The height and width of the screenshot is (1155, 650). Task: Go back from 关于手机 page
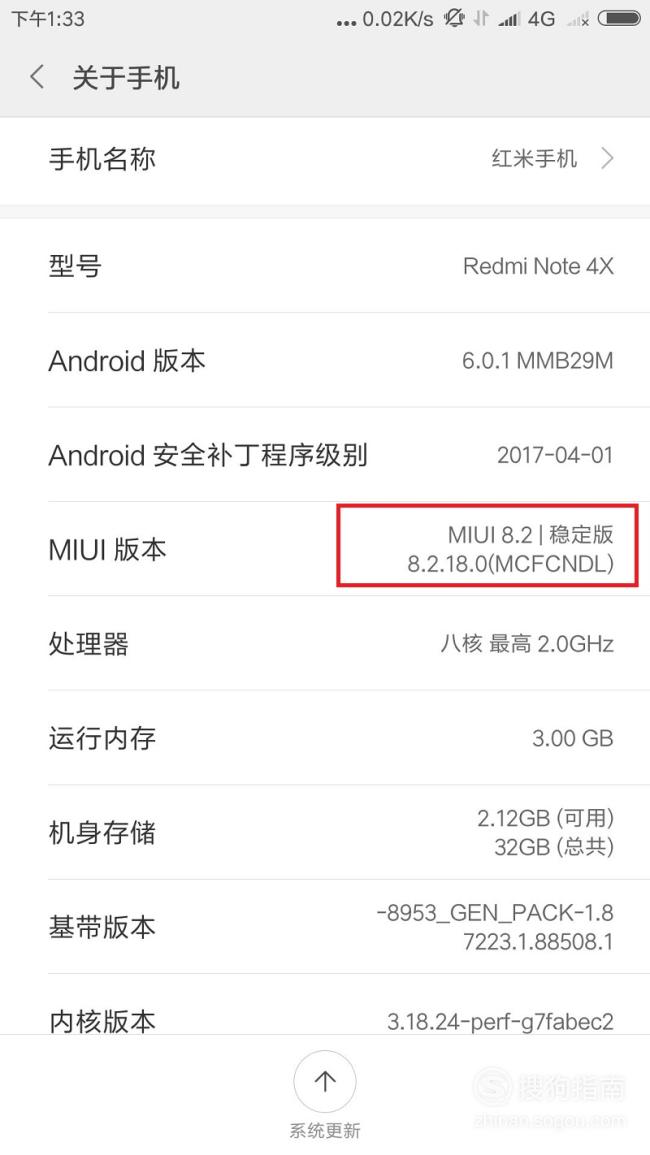tap(38, 77)
